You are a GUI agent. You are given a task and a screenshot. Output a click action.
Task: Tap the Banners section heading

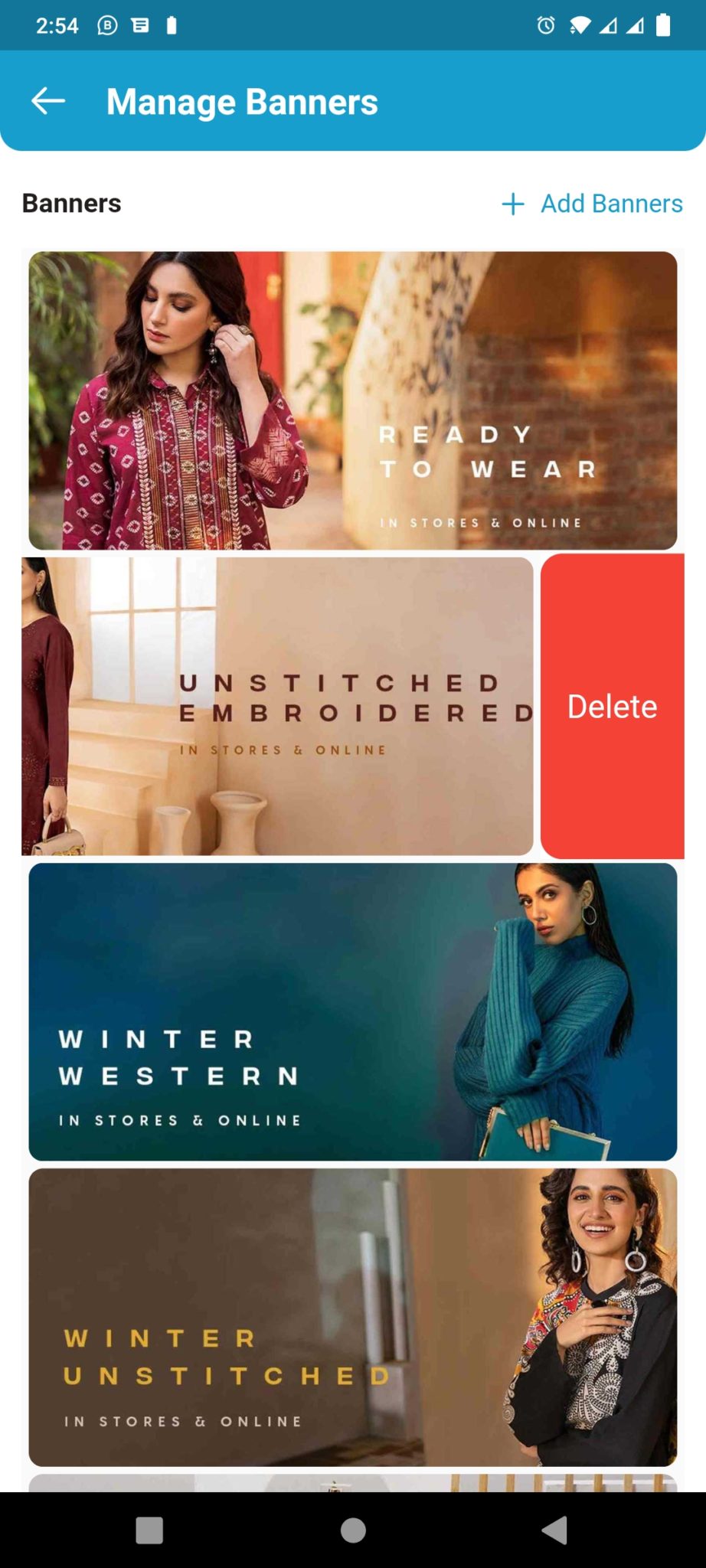click(71, 204)
